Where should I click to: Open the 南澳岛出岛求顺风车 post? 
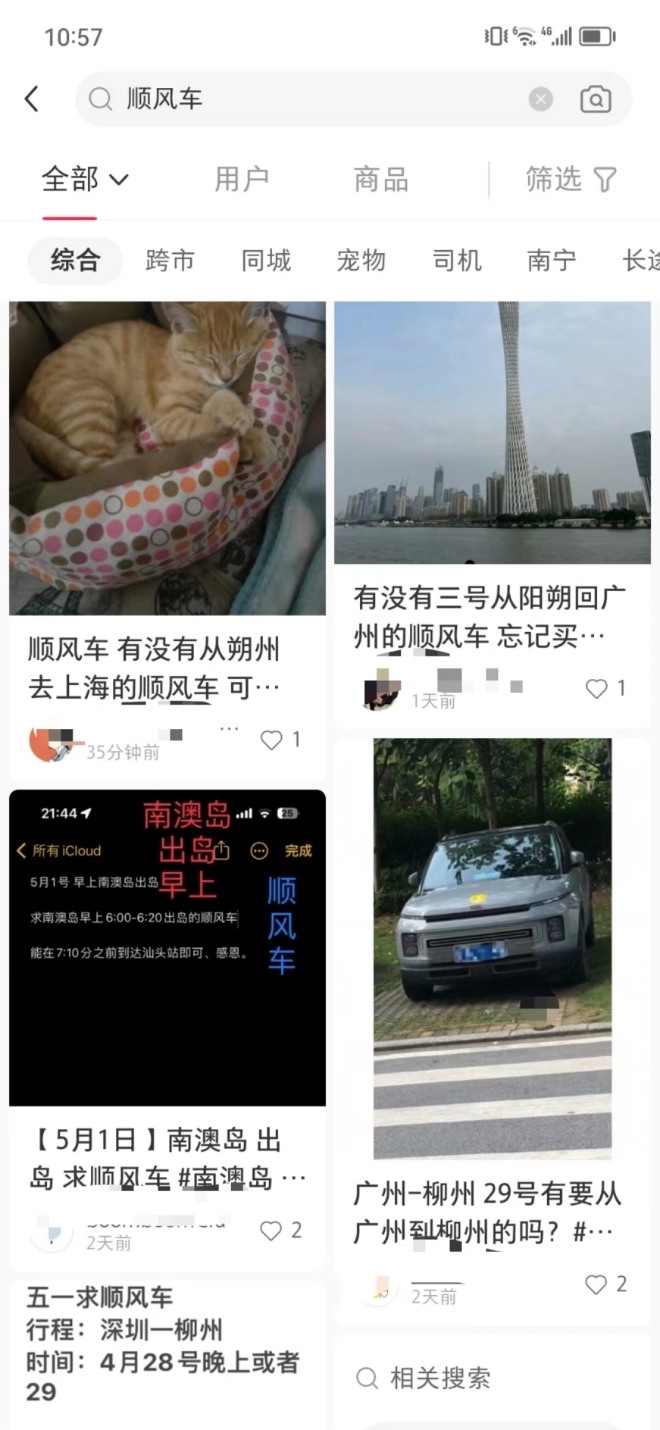tap(167, 948)
